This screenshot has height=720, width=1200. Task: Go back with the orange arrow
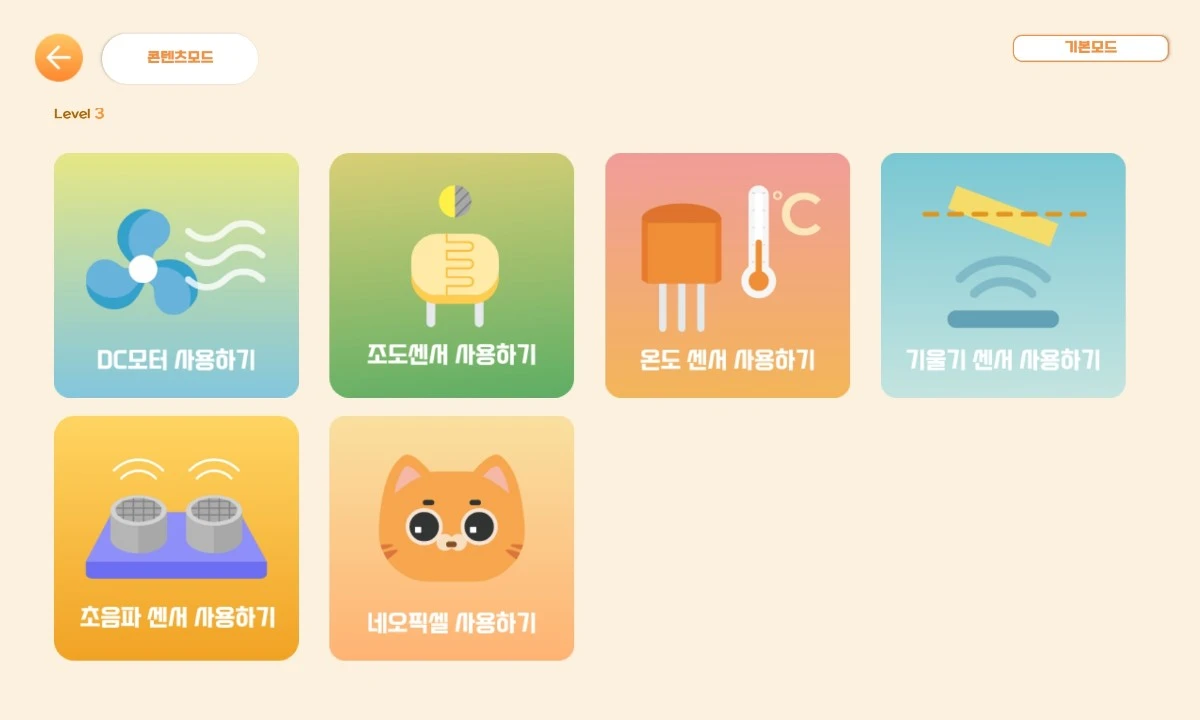coord(59,58)
